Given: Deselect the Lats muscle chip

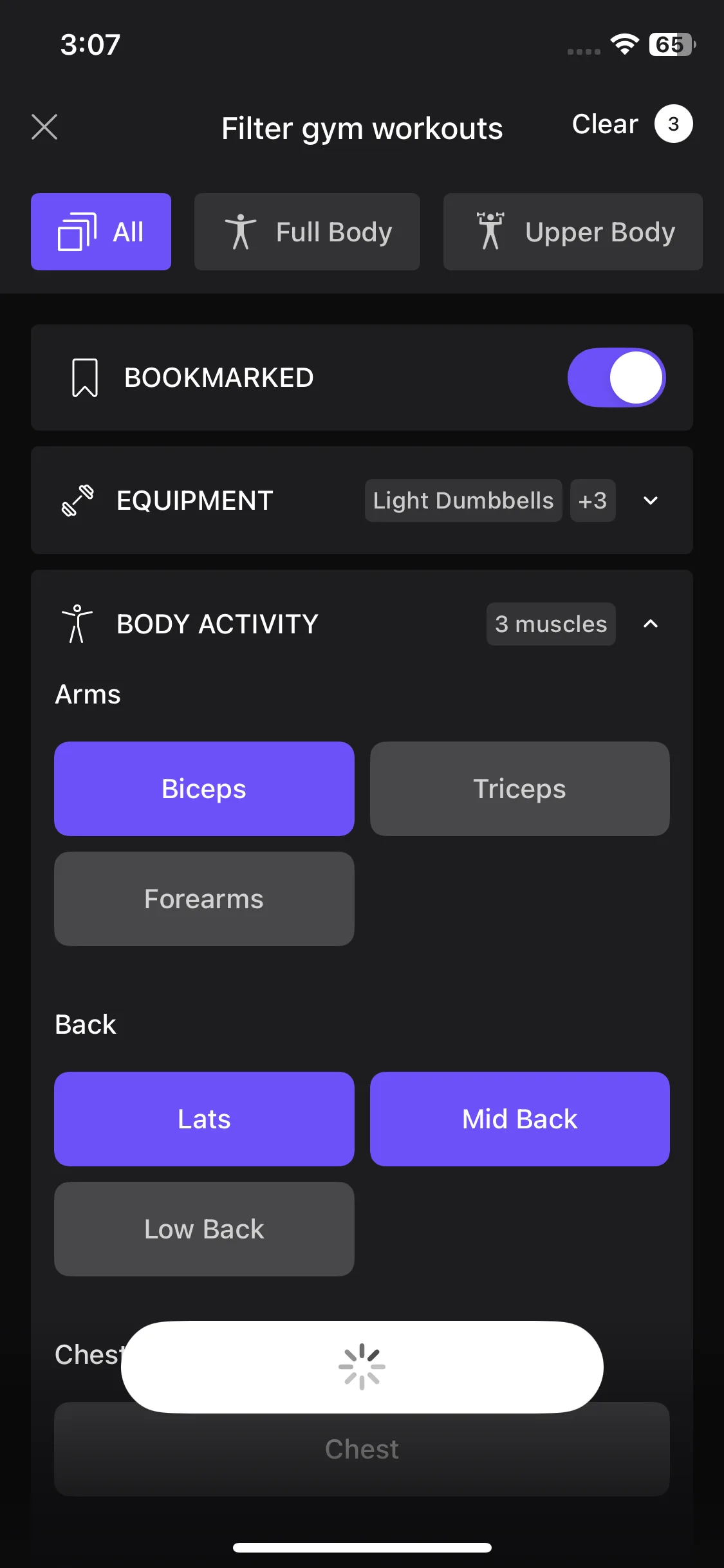Looking at the screenshot, I should click(x=204, y=1119).
